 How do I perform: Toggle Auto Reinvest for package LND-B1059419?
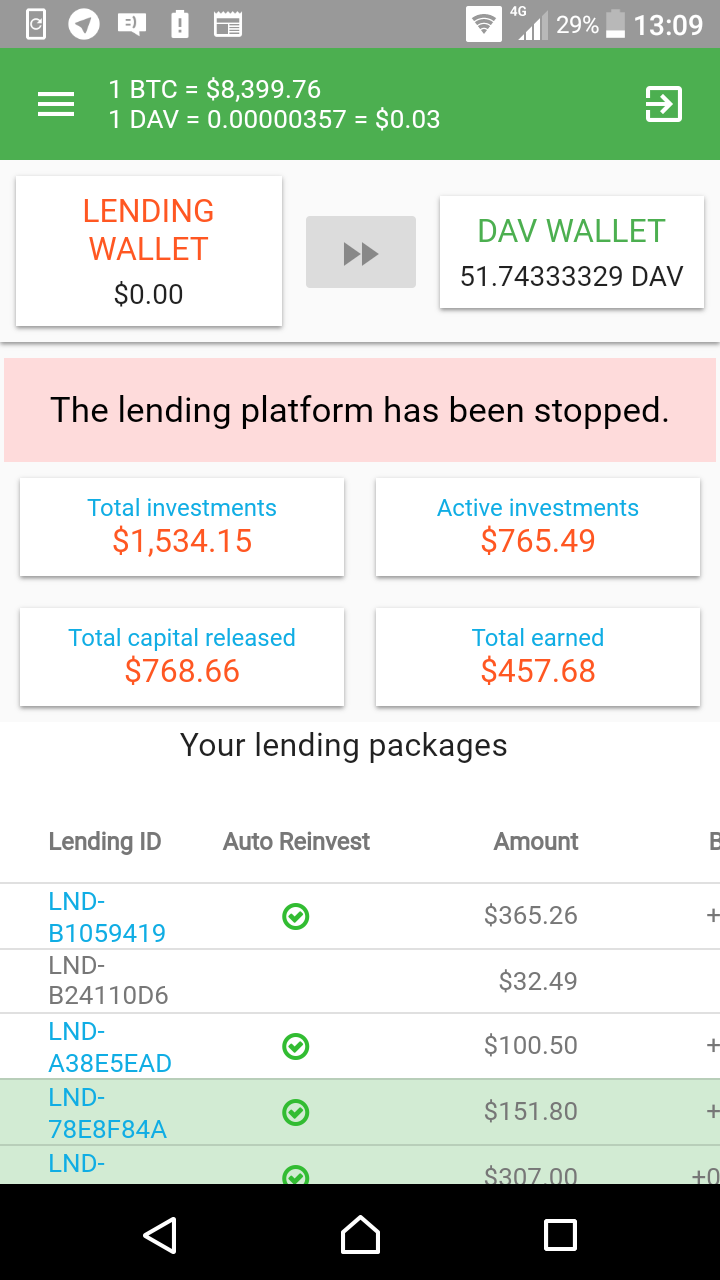coord(295,916)
